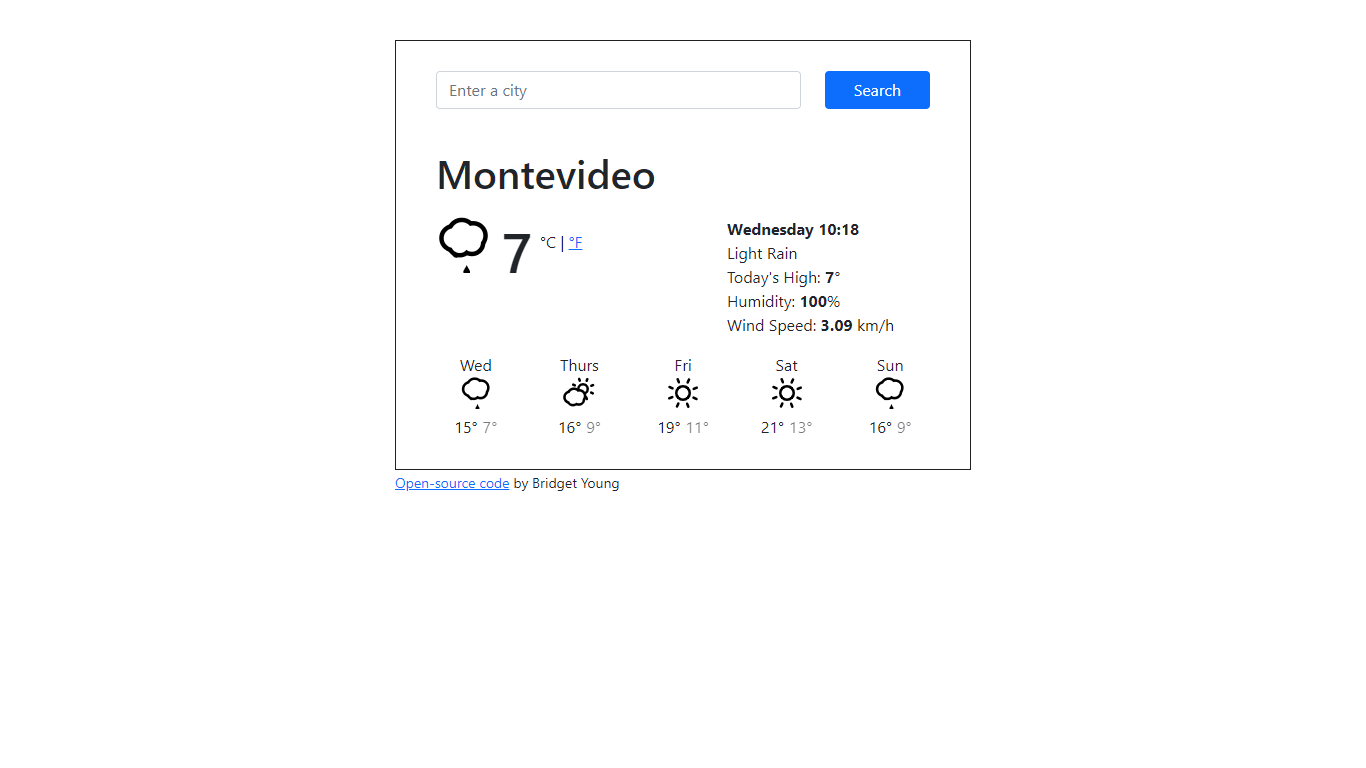
Task: Tap the Enter a city field
Action: coord(618,90)
